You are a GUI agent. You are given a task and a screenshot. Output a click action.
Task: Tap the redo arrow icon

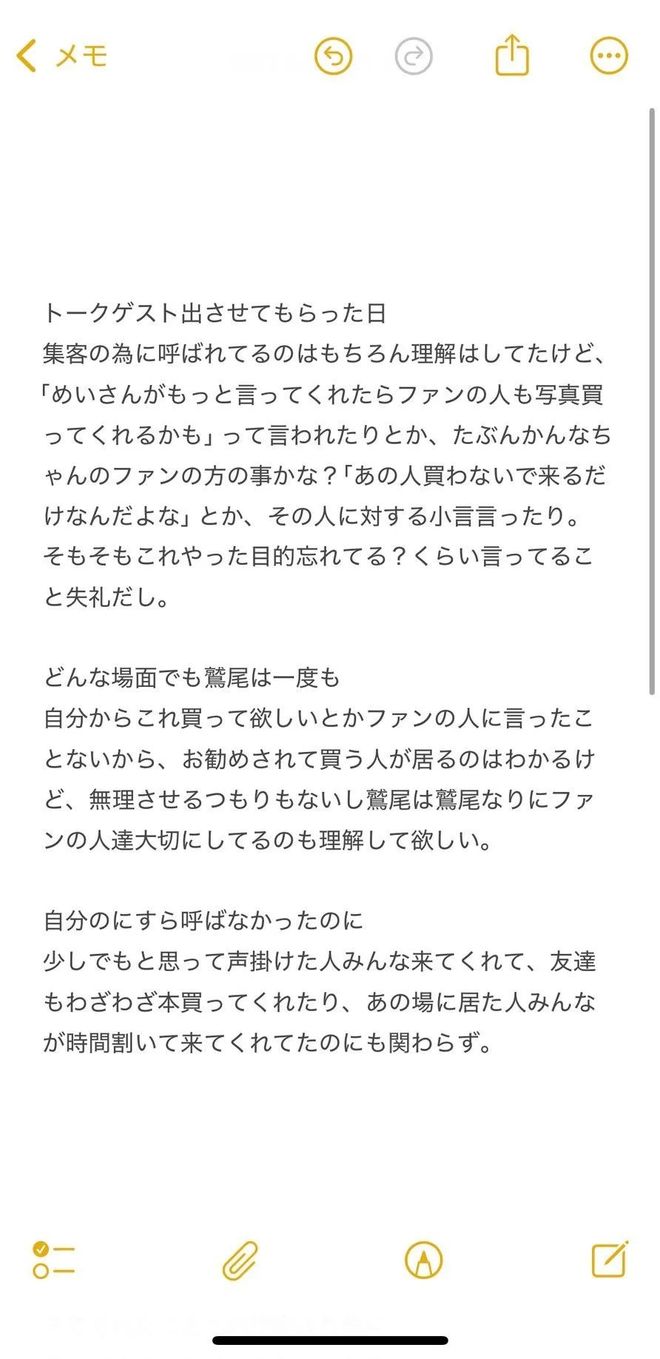pyautogui.click(x=413, y=56)
